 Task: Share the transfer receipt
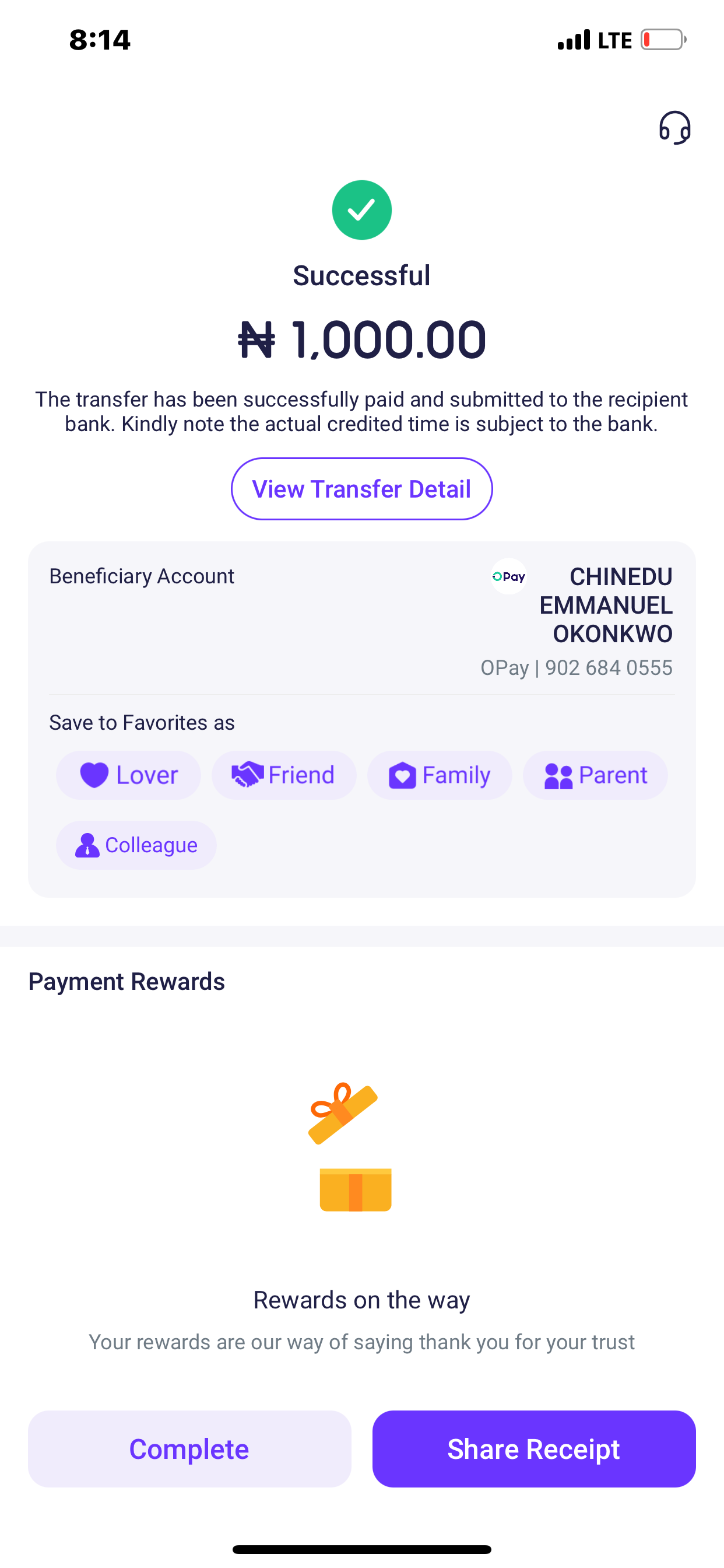click(533, 1448)
